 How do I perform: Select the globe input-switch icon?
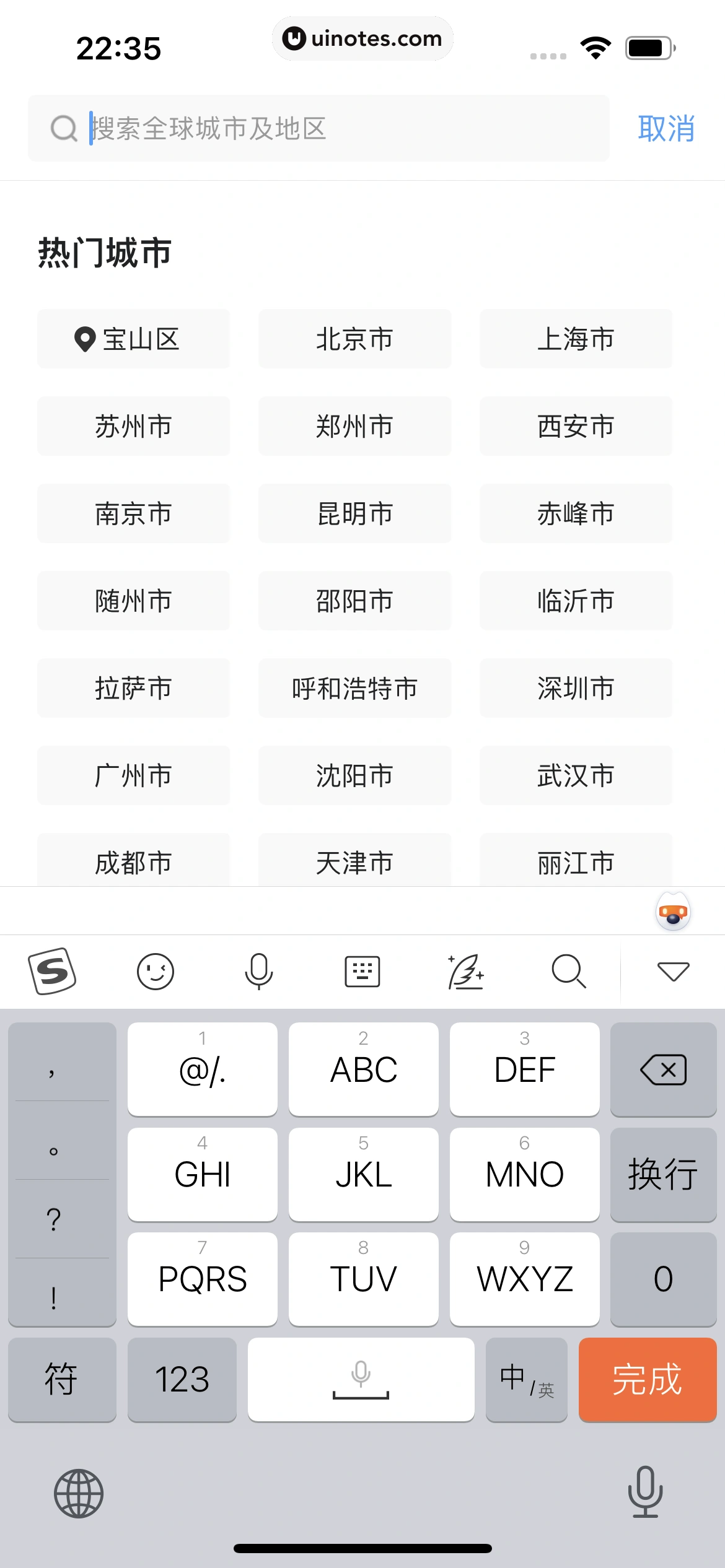(x=78, y=1492)
